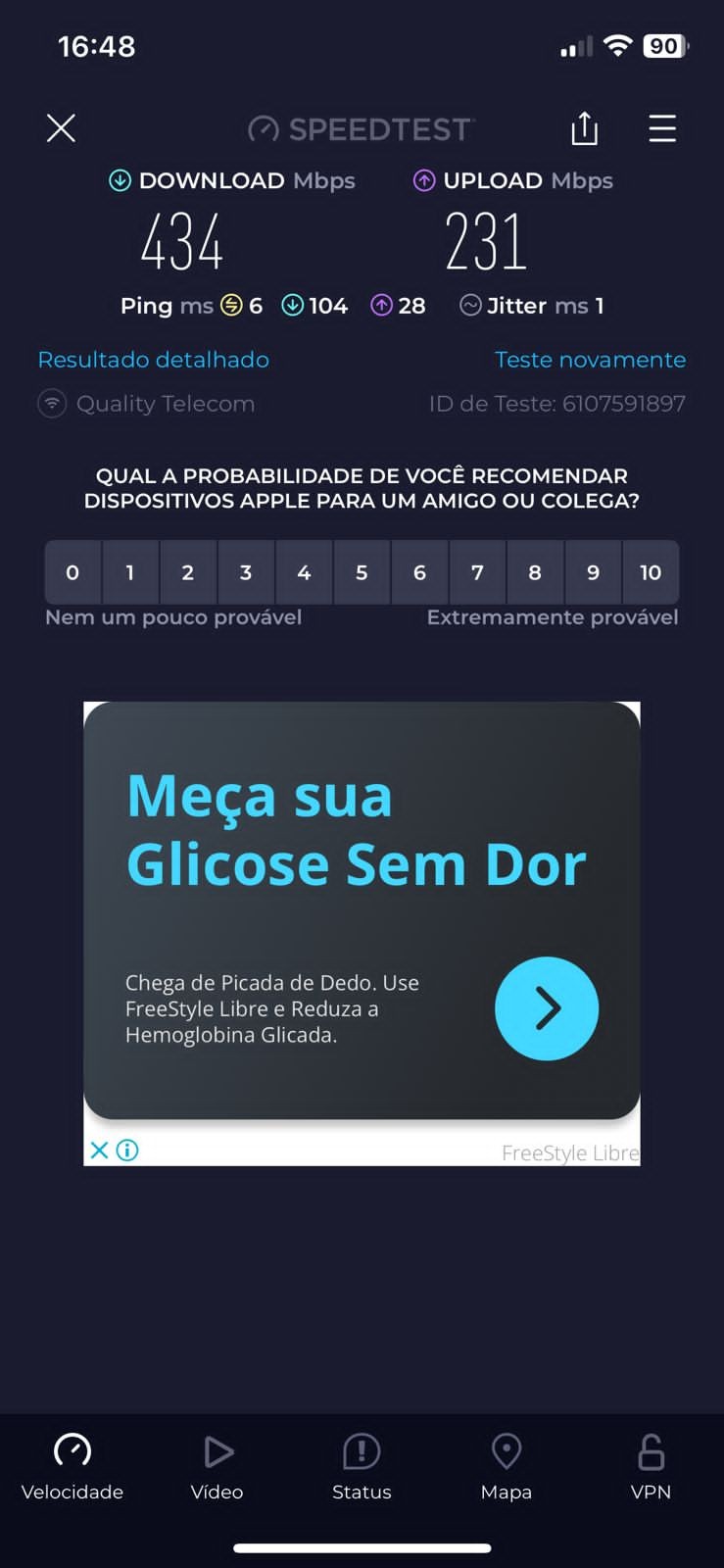Dismiss the FreeStyle Libre advertisement
Image resolution: width=724 pixels, height=1568 pixels.
[99, 1150]
